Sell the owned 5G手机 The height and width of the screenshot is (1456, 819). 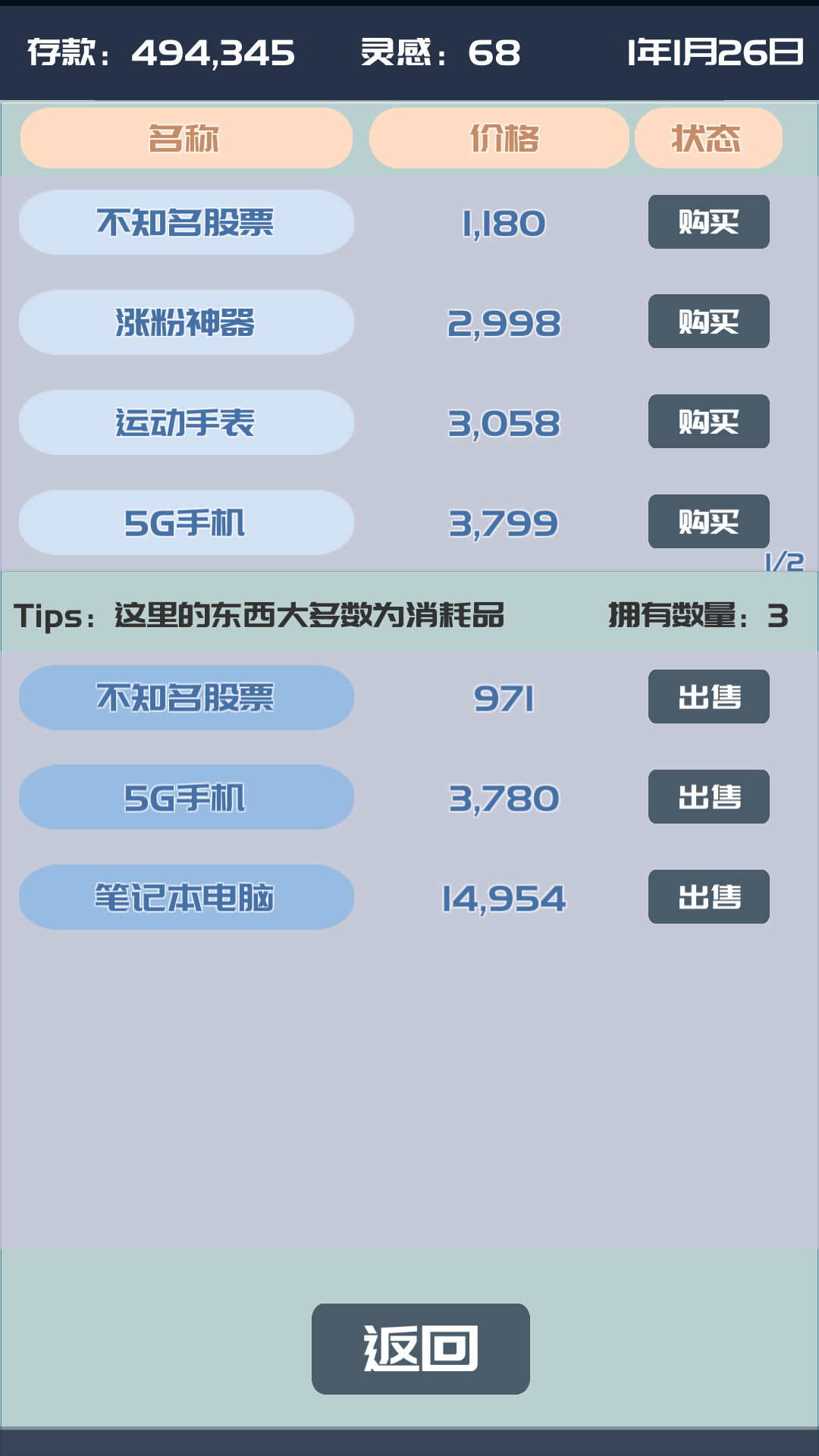(x=708, y=796)
